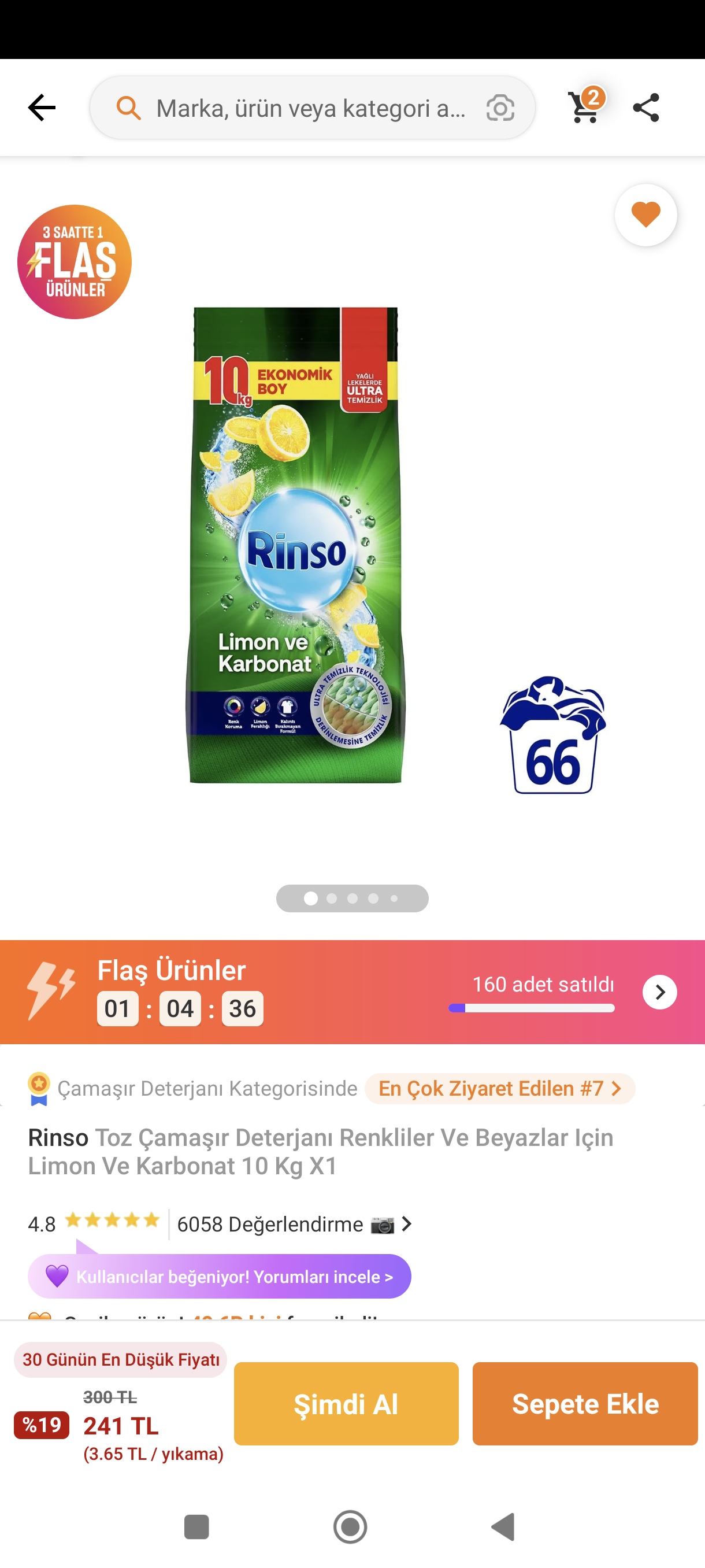Image resolution: width=705 pixels, height=1568 pixels.
Task: Open En Çok Ziyaret Edilen #7 chip
Action: (x=499, y=1088)
